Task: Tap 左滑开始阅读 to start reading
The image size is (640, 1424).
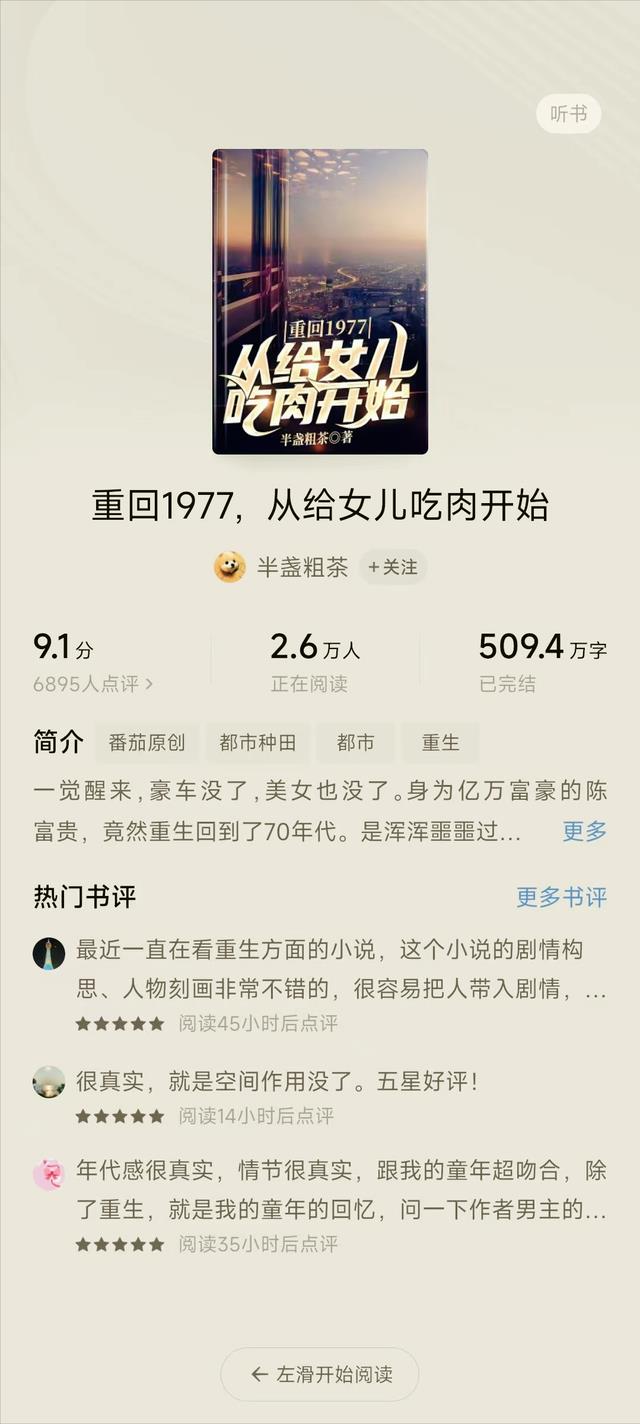Action: click(x=320, y=1374)
